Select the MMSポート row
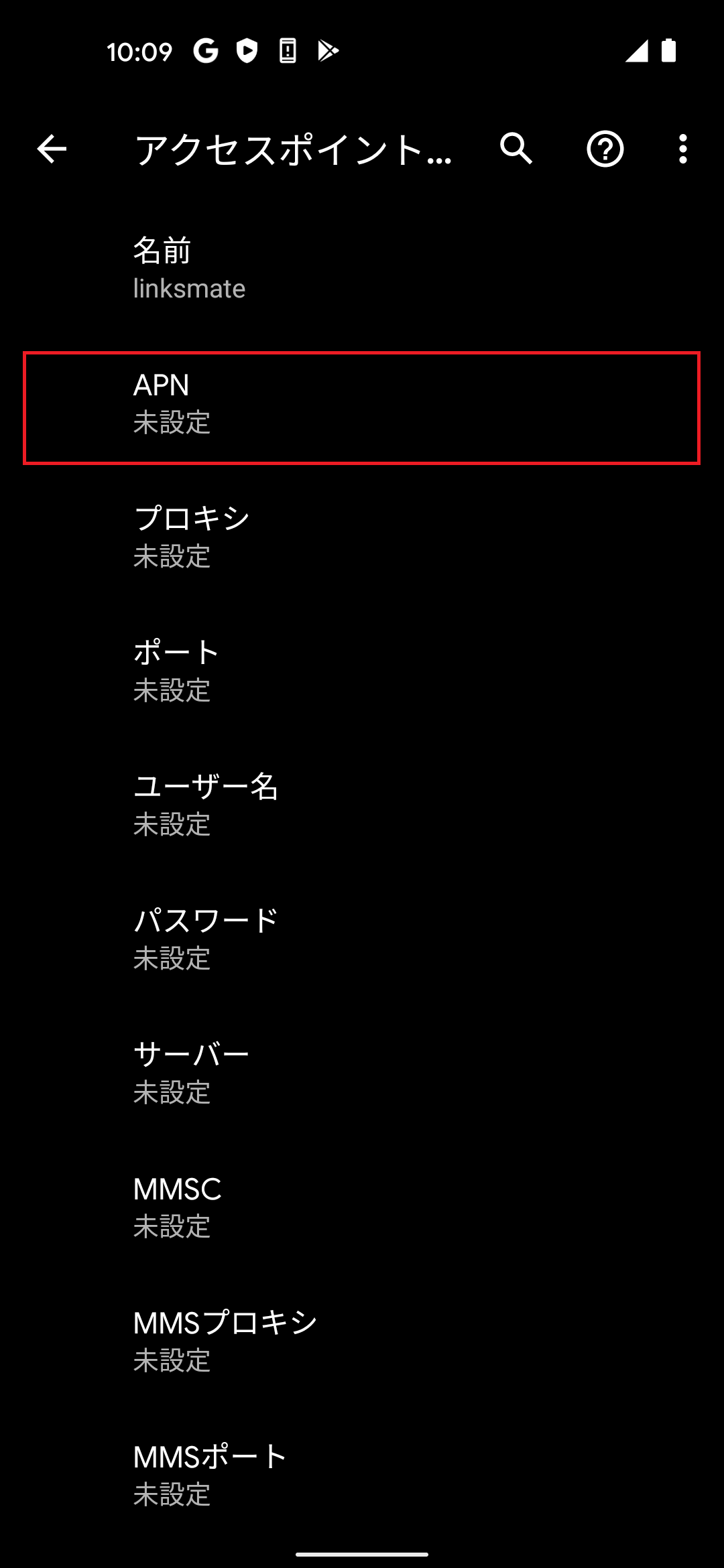 362,1474
